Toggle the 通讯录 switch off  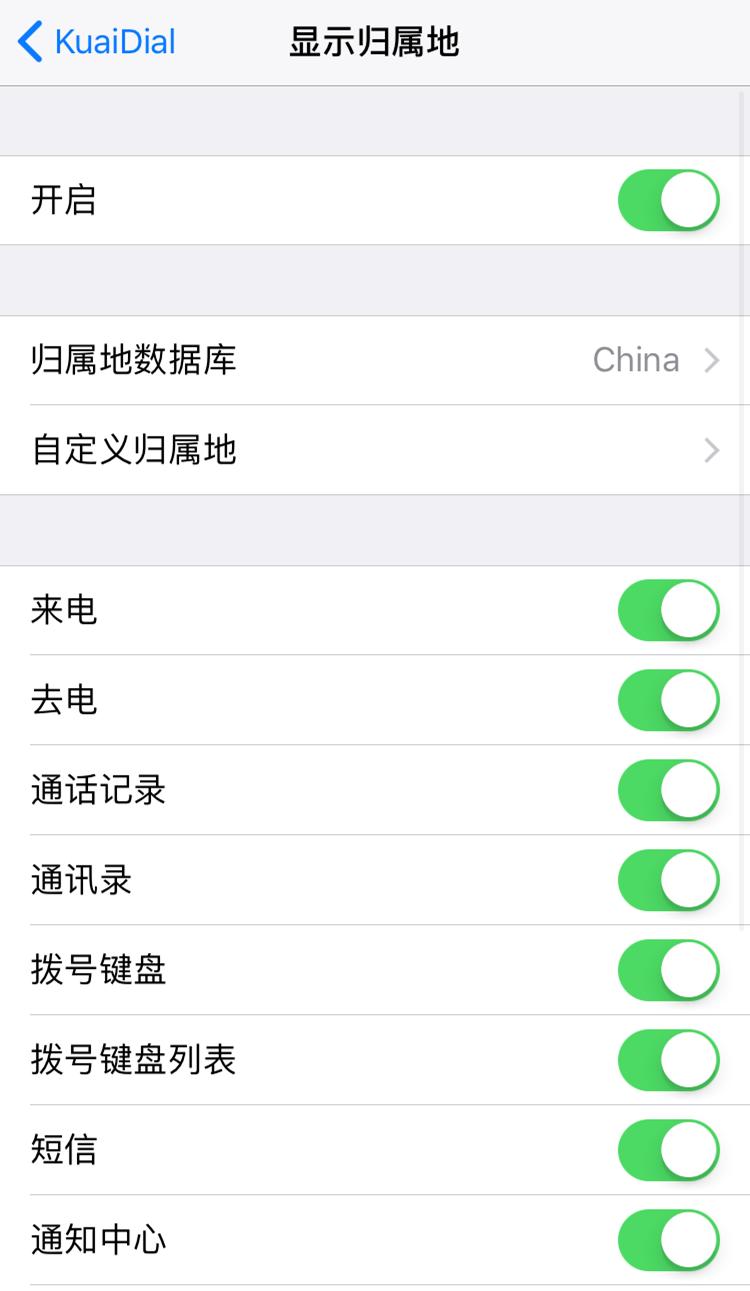[668, 880]
